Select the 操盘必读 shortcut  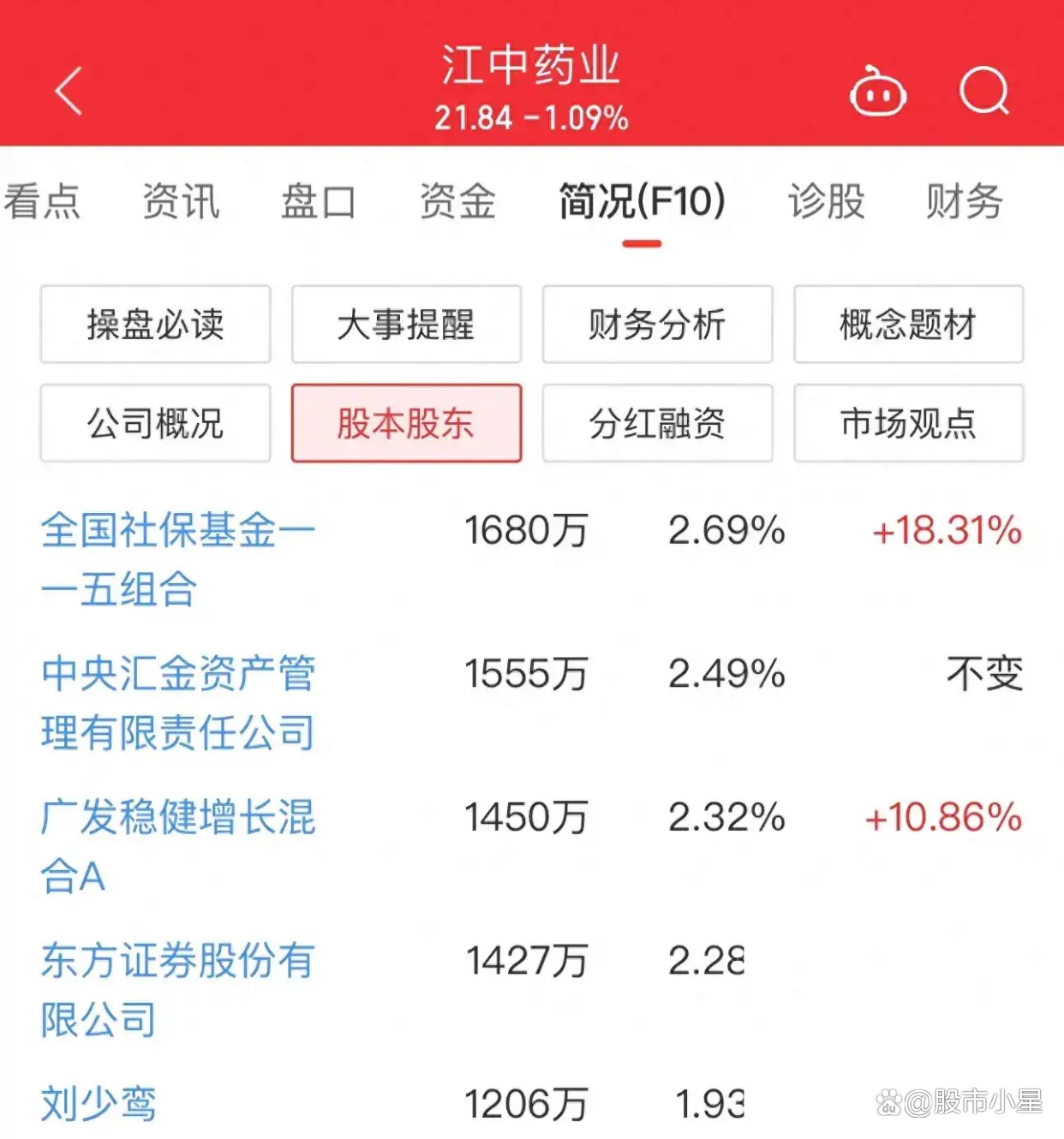155,325
